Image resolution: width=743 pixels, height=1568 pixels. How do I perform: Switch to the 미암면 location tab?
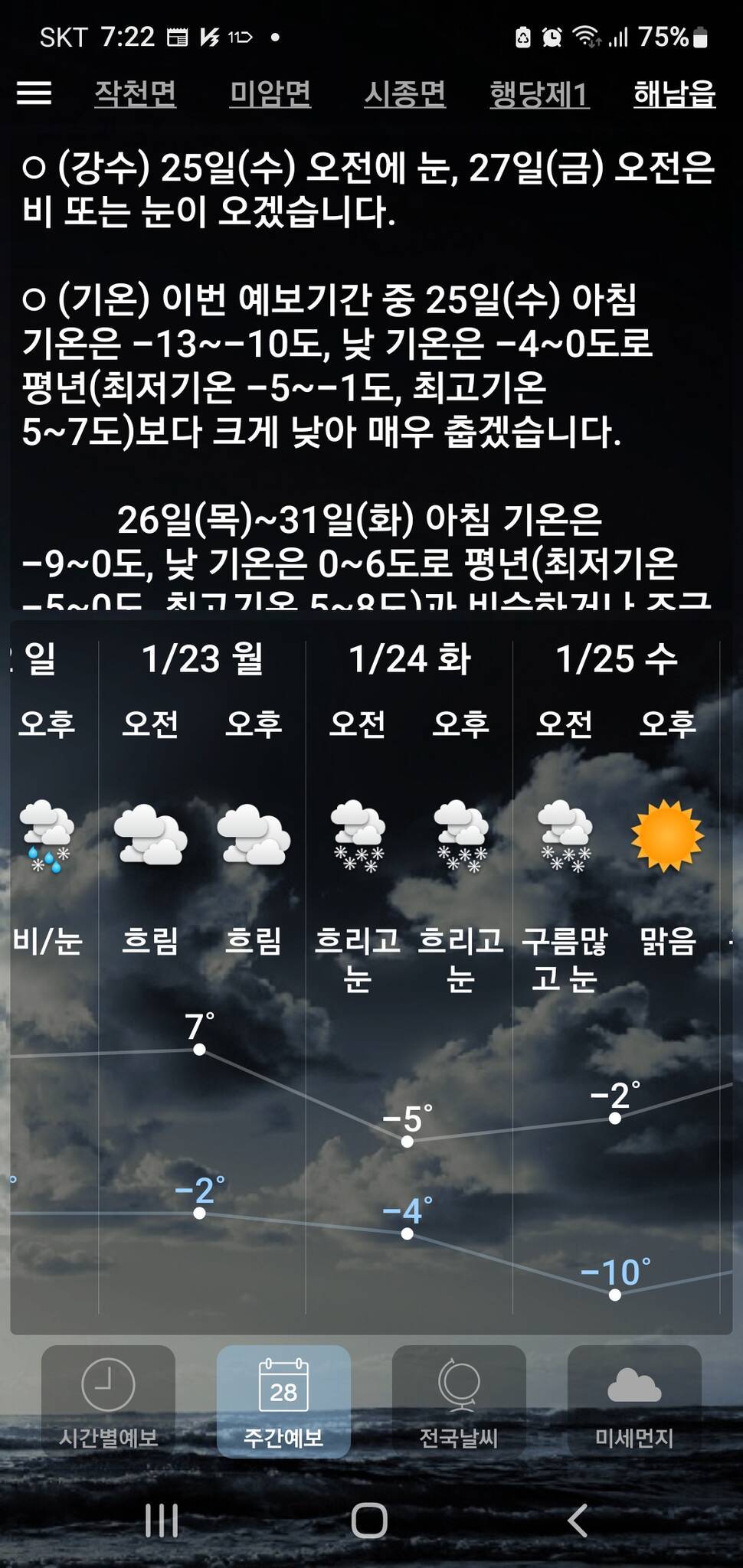[270, 94]
